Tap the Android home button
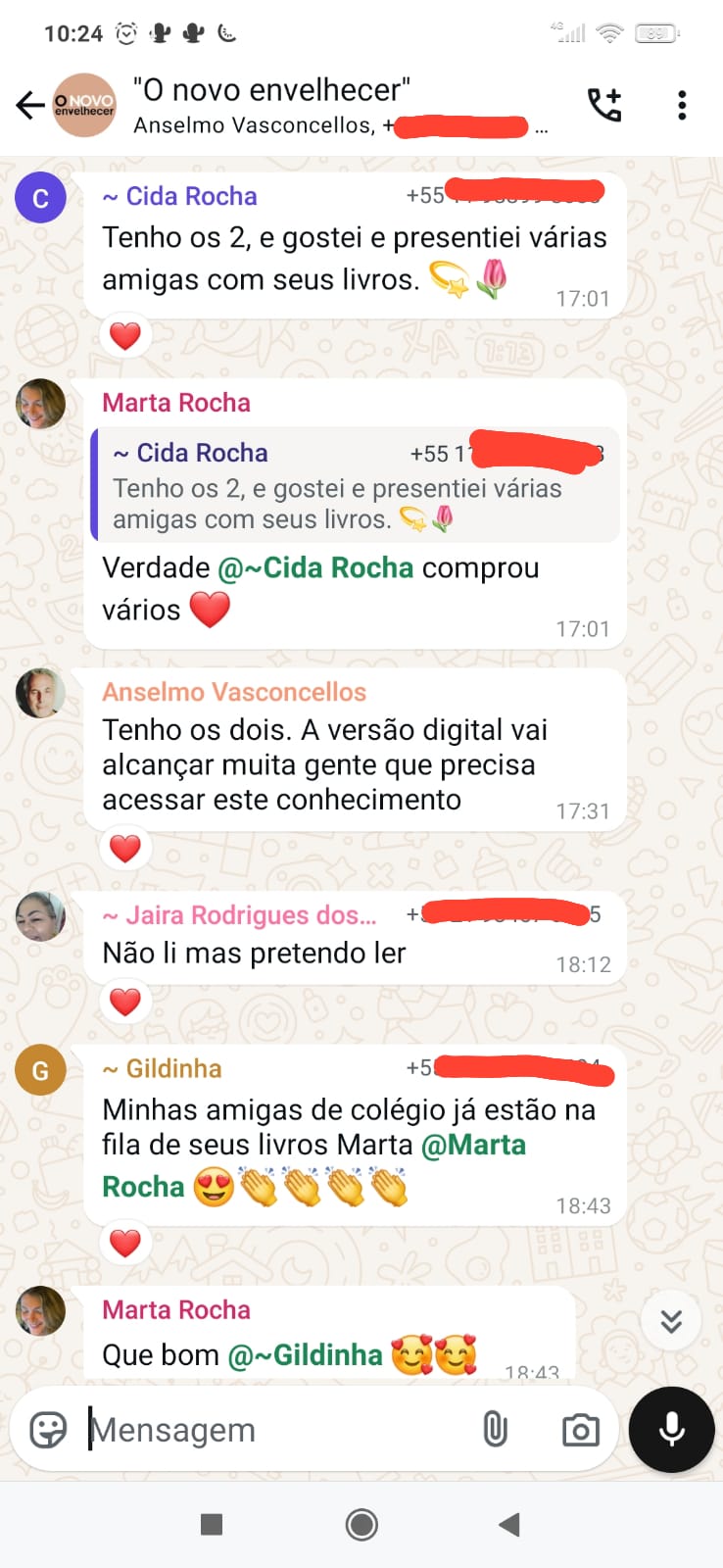The width and height of the screenshot is (723, 1568). point(361,1524)
